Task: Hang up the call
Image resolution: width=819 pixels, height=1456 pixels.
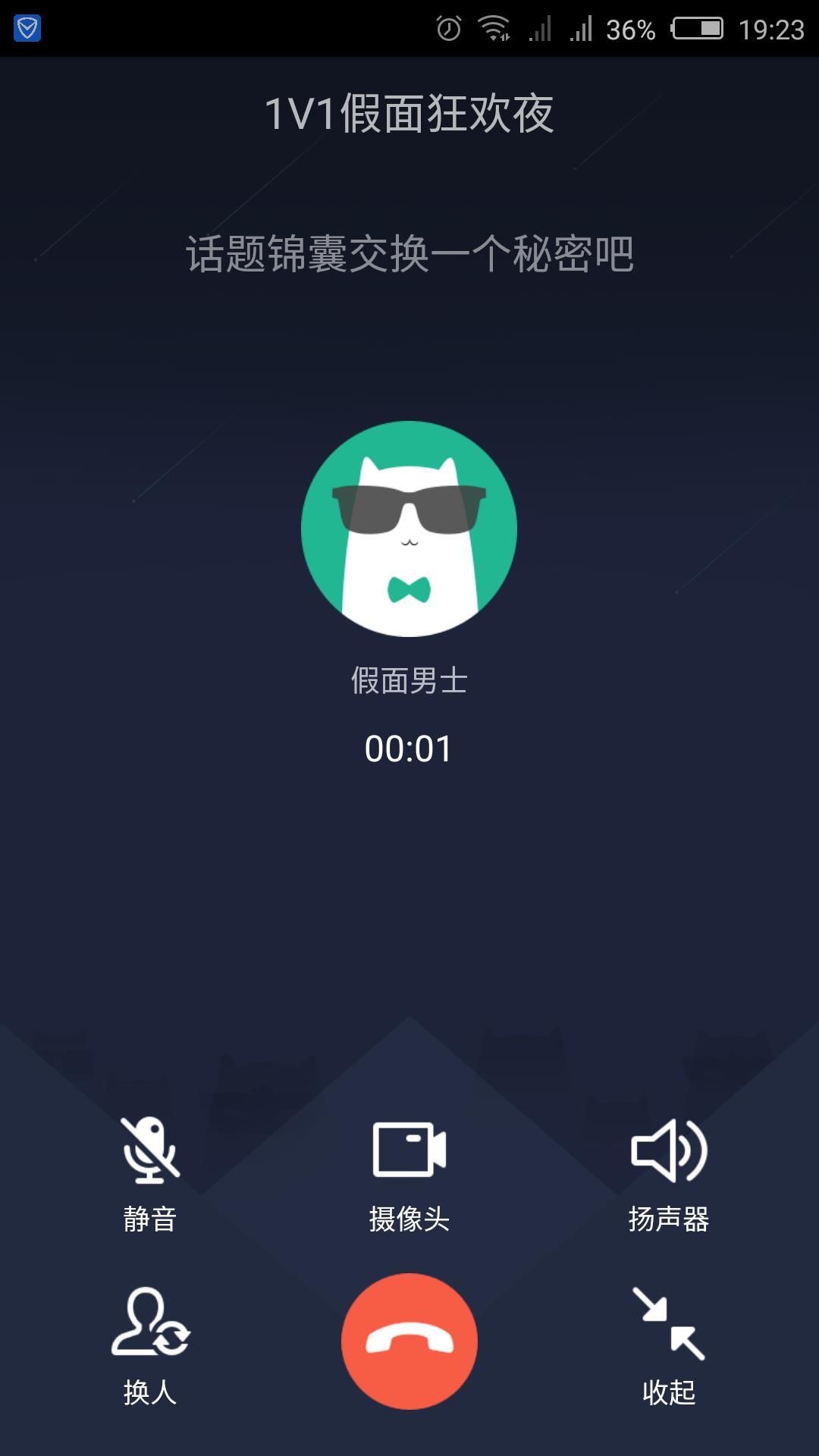Action: click(409, 1341)
